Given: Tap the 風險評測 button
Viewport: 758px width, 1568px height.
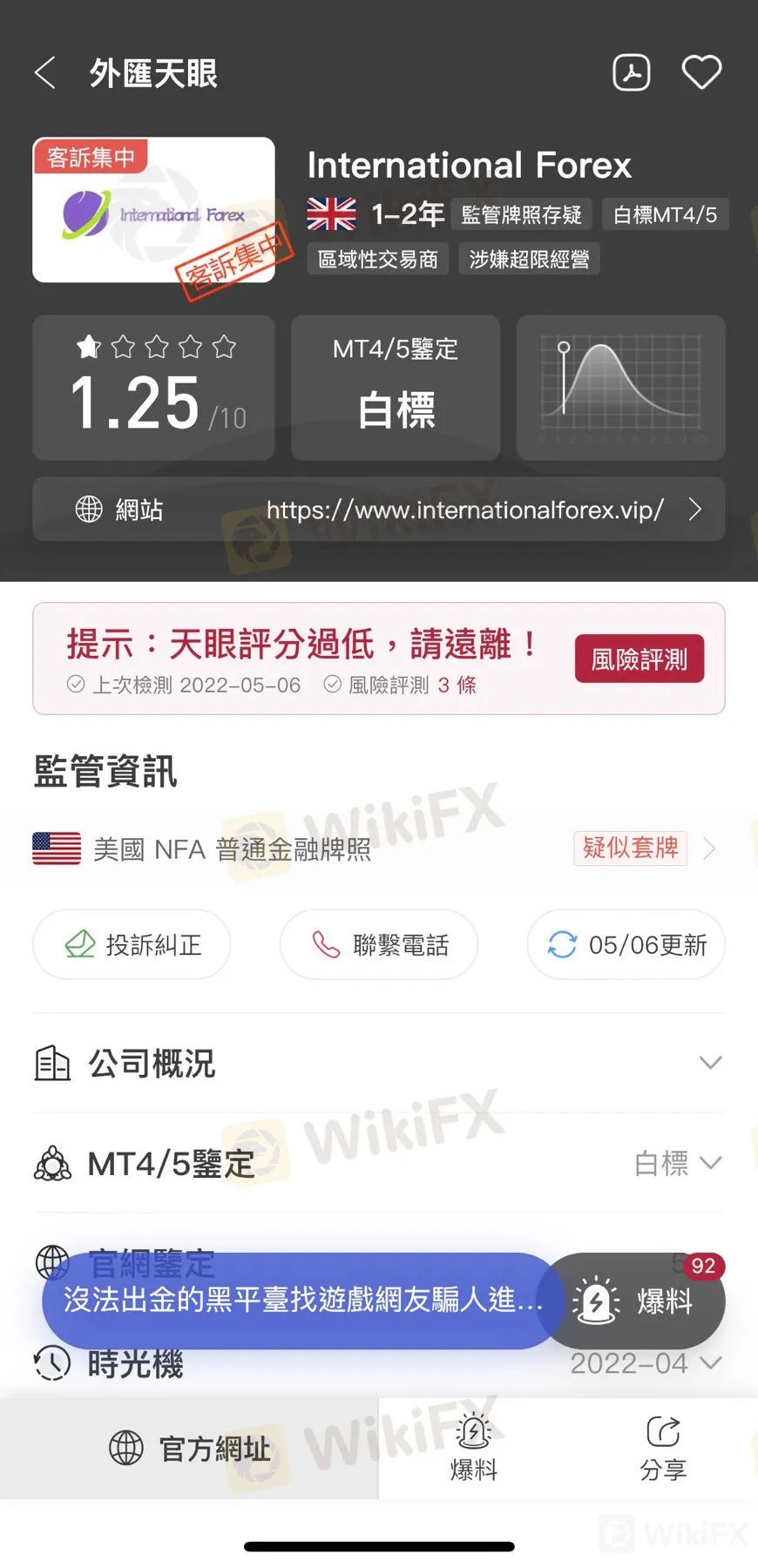Looking at the screenshot, I should click(x=639, y=659).
